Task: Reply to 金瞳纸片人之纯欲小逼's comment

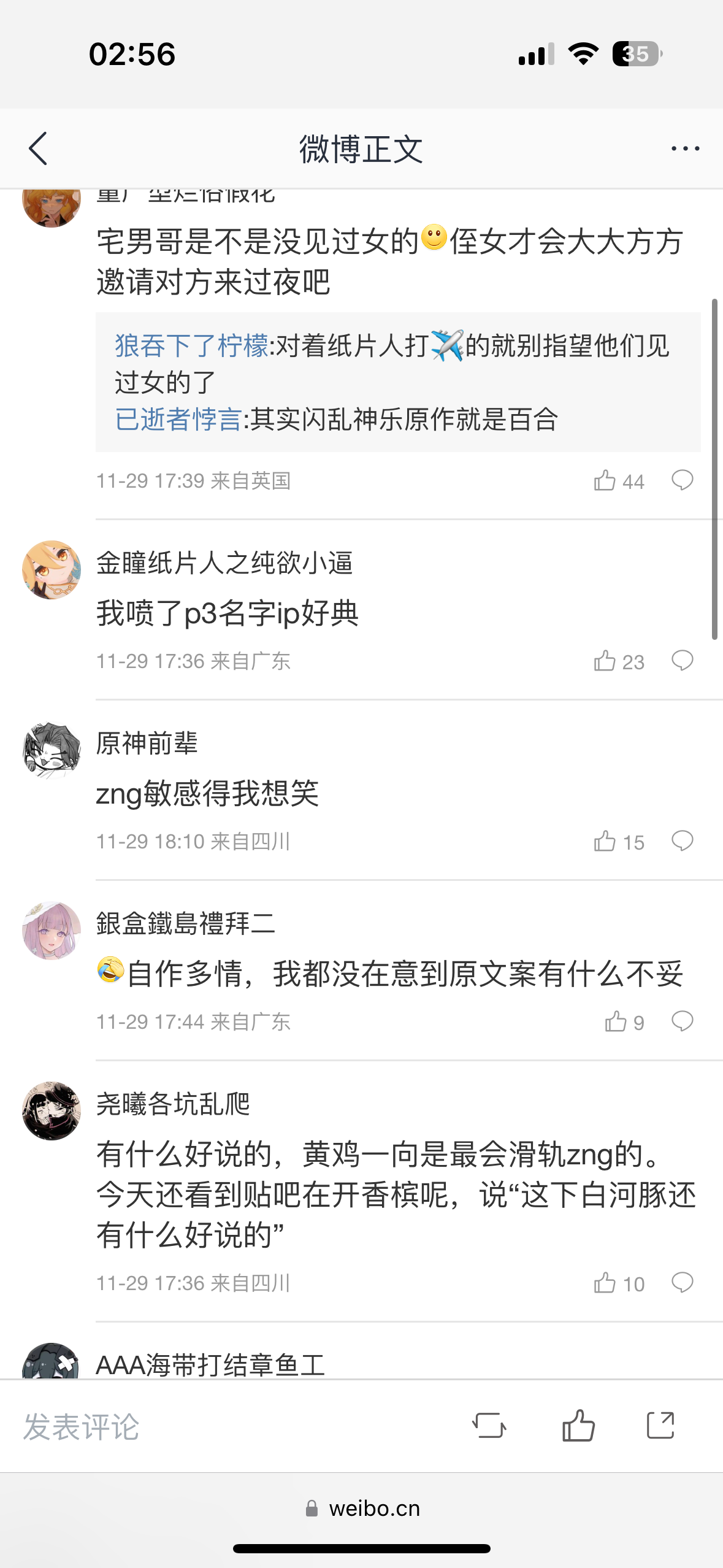Action: coord(682,661)
